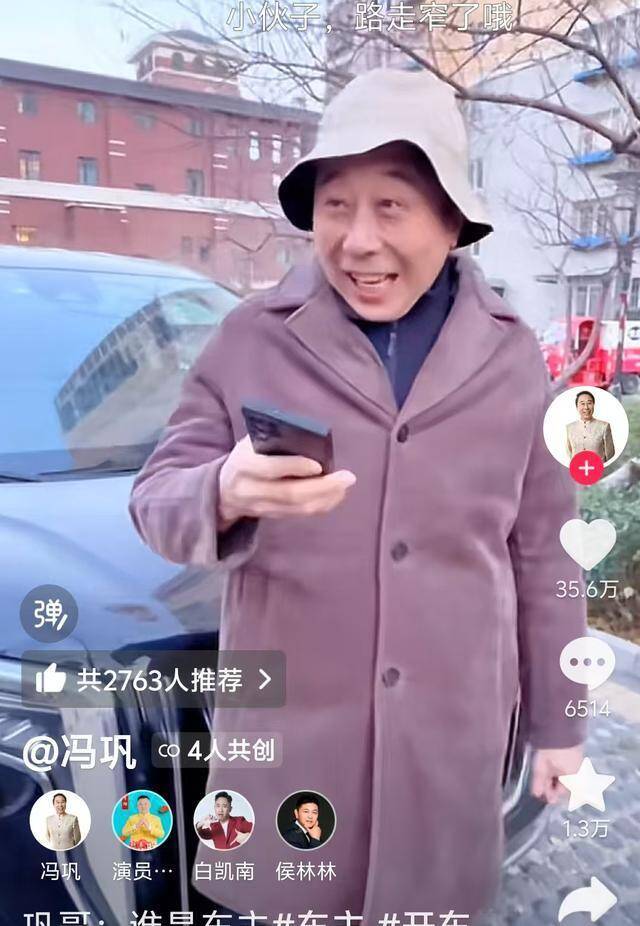
Task: Share the video using the arrow icon
Action: point(587,899)
